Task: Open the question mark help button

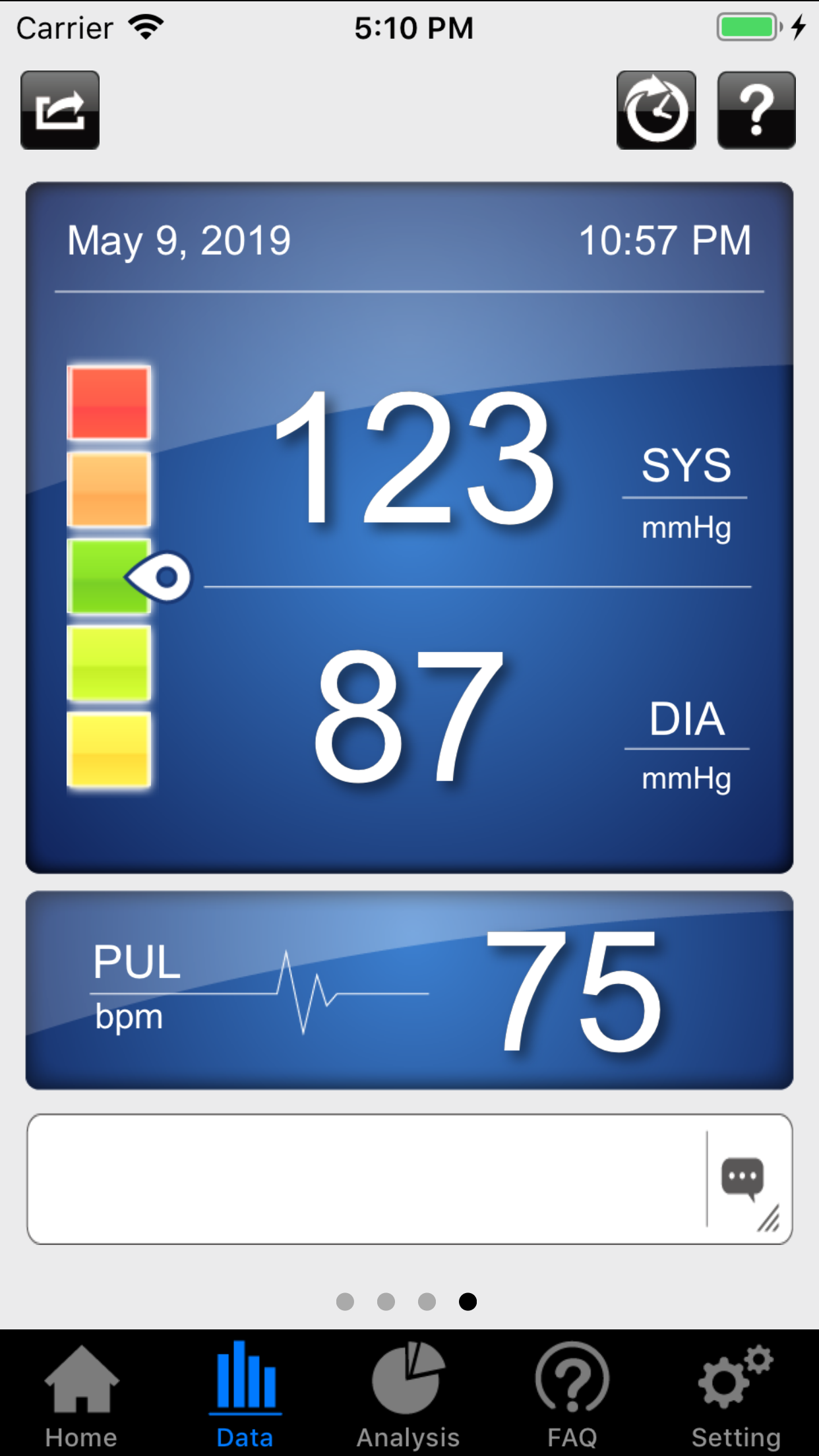Action: [756, 110]
